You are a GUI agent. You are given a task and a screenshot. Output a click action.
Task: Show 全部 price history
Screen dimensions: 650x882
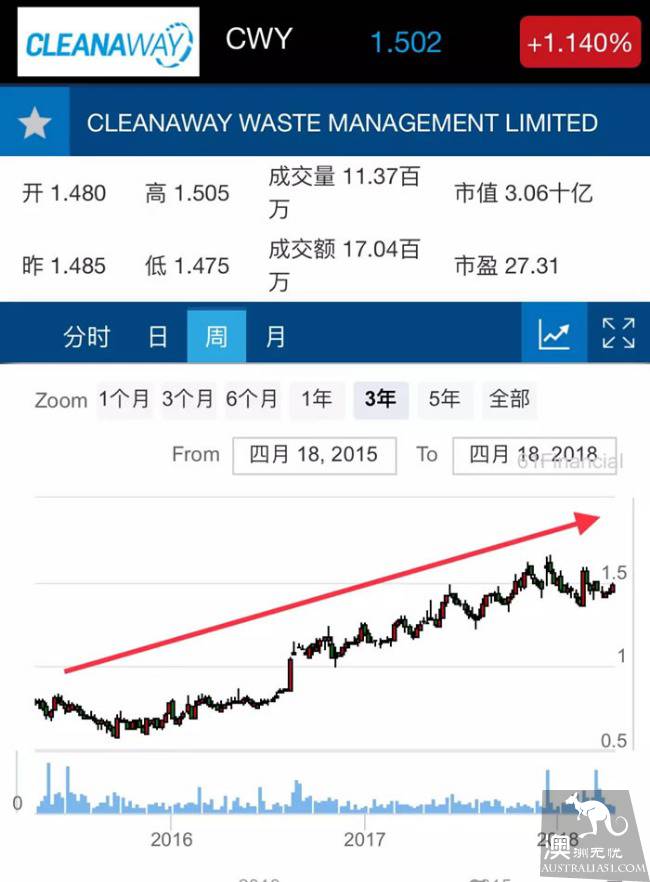click(509, 400)
